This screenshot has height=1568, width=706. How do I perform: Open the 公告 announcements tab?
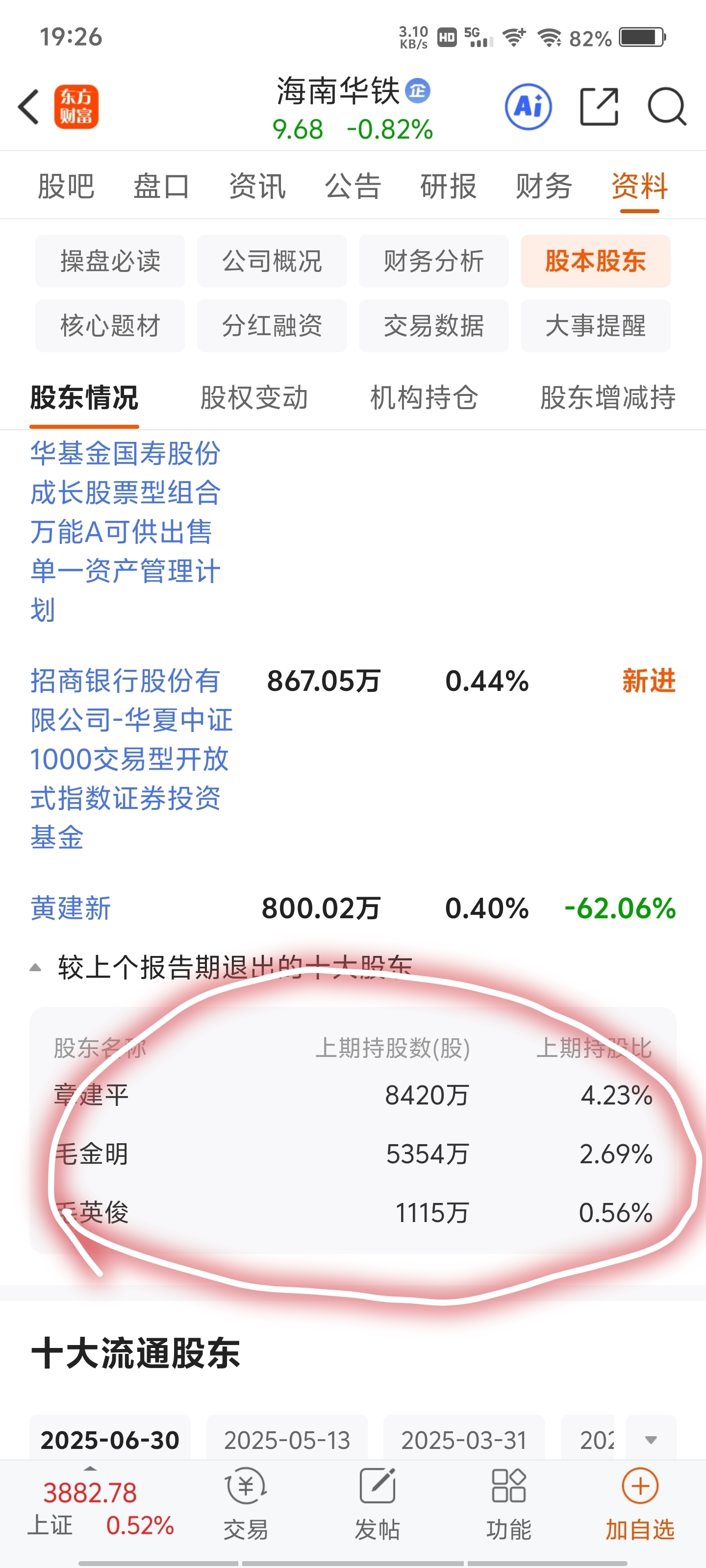coord(352,186)
